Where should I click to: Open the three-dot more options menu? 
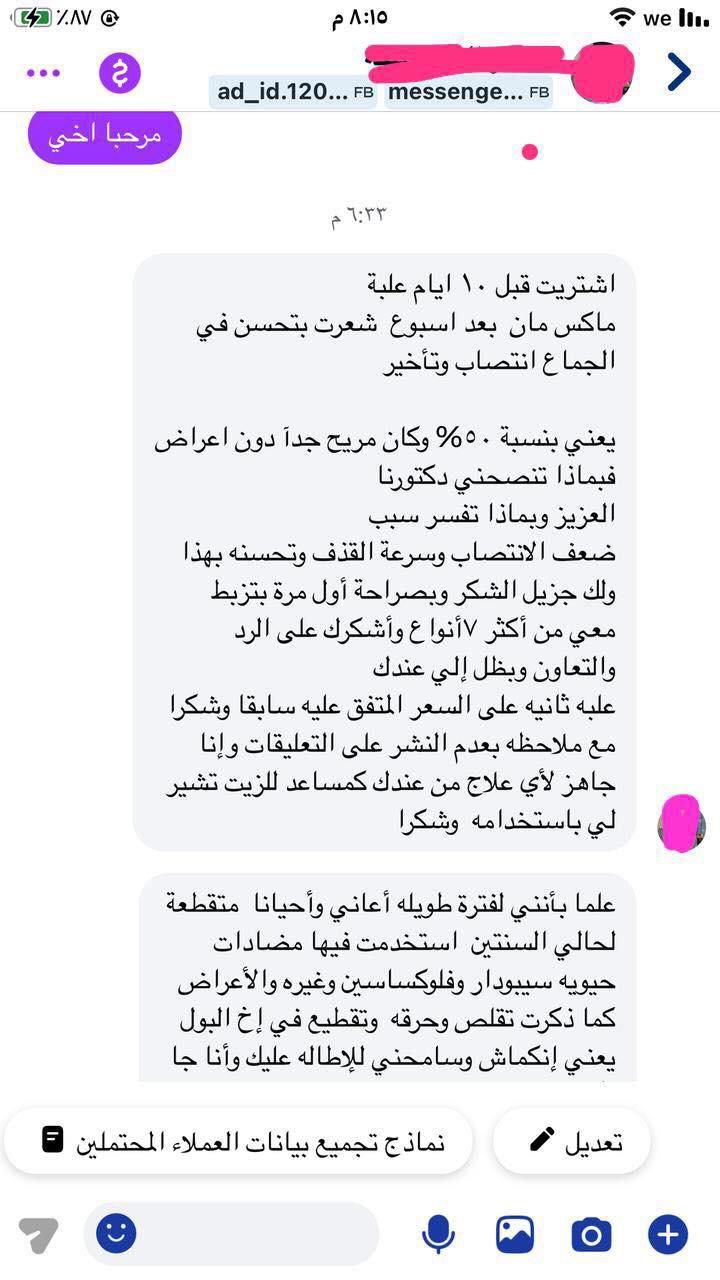[x=44, y=73]
